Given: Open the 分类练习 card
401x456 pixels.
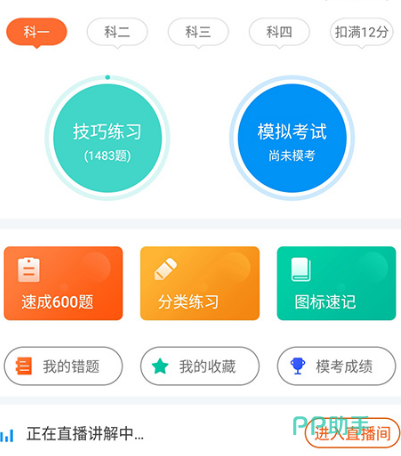Looking at the screenshot, I should coord(200,283).
